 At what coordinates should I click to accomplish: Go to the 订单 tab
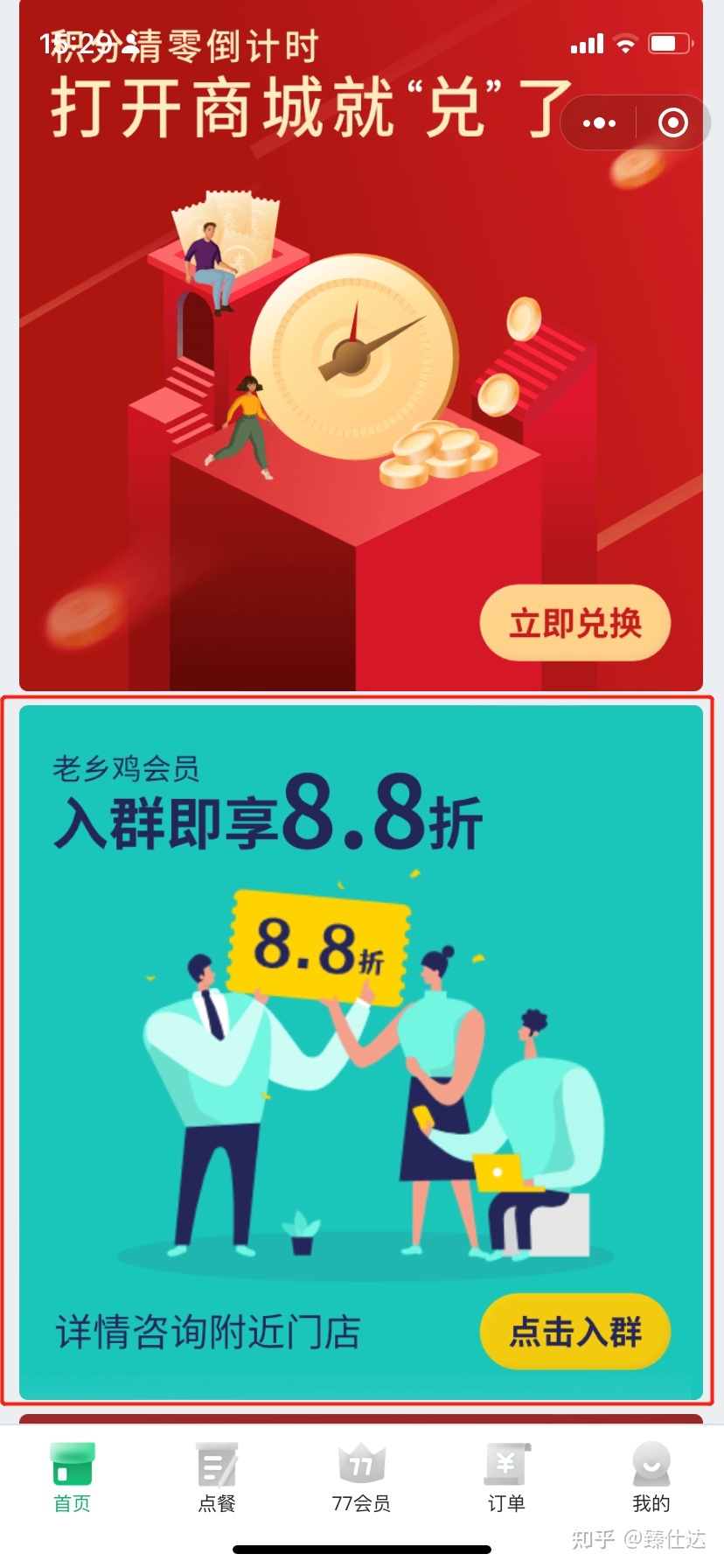(506, 1477)
